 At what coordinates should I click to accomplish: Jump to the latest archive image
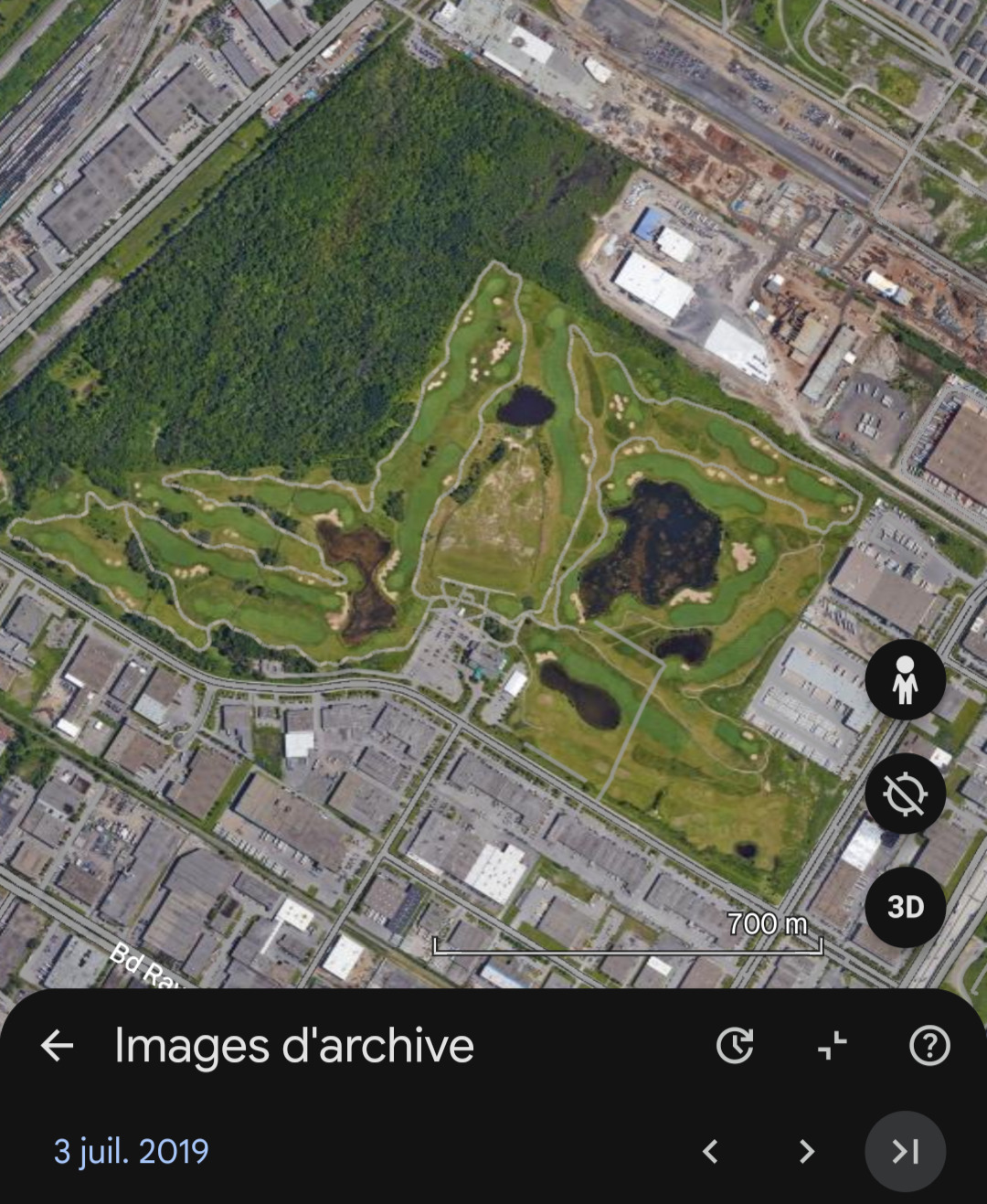click(905, 1151)
